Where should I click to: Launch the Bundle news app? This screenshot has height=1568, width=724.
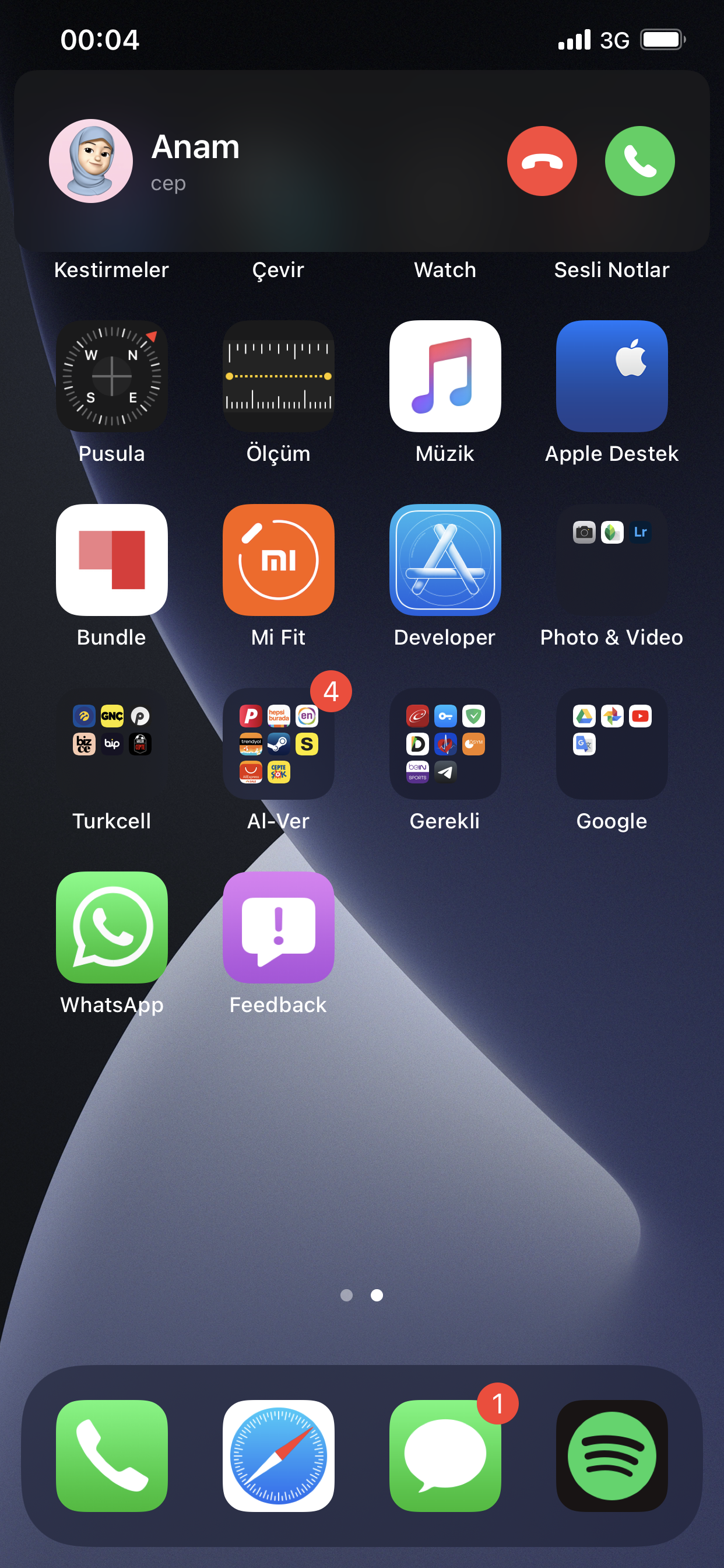pyautogui.click(x=112, y=560)
